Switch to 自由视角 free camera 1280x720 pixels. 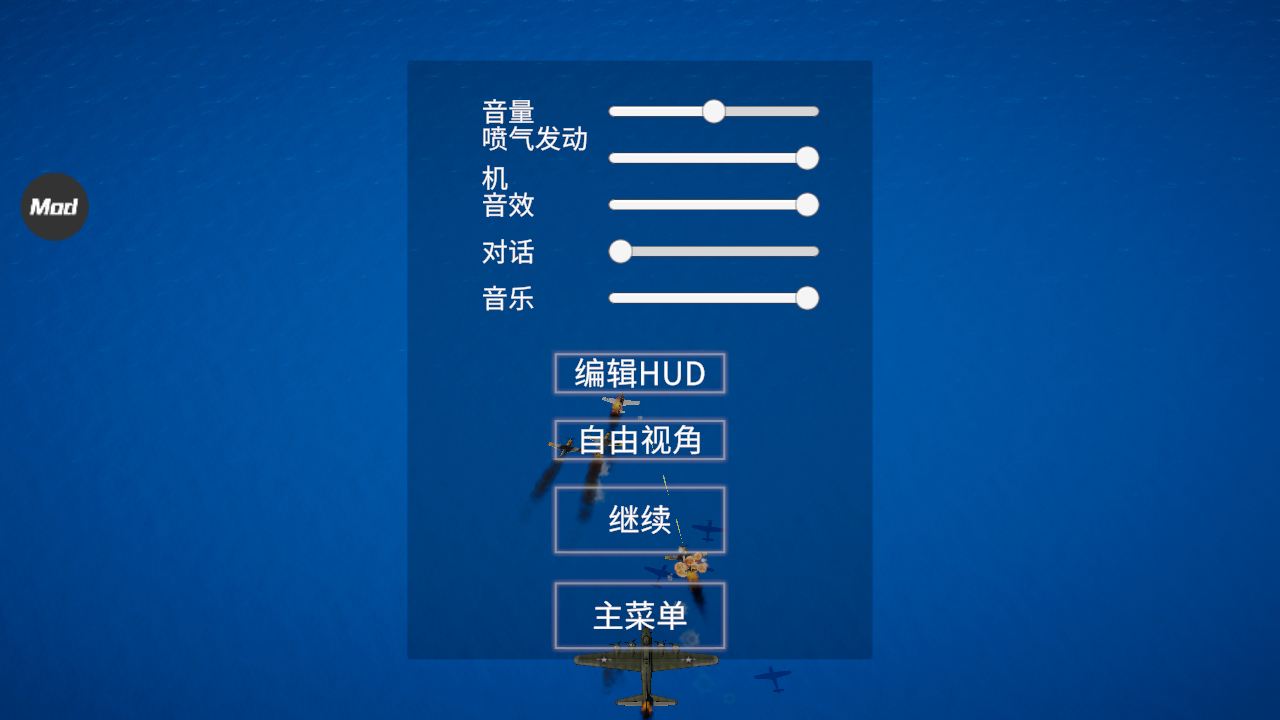(640, 440)
